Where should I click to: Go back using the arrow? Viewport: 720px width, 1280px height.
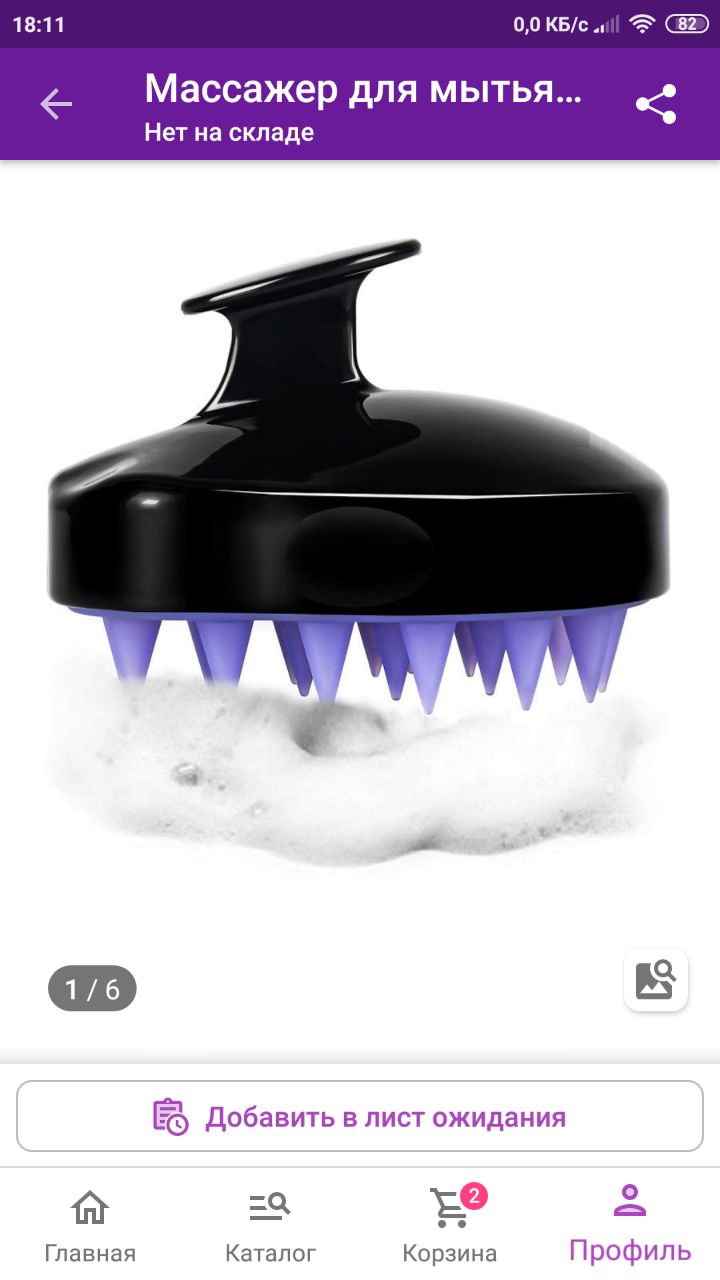tap(56, 104)
